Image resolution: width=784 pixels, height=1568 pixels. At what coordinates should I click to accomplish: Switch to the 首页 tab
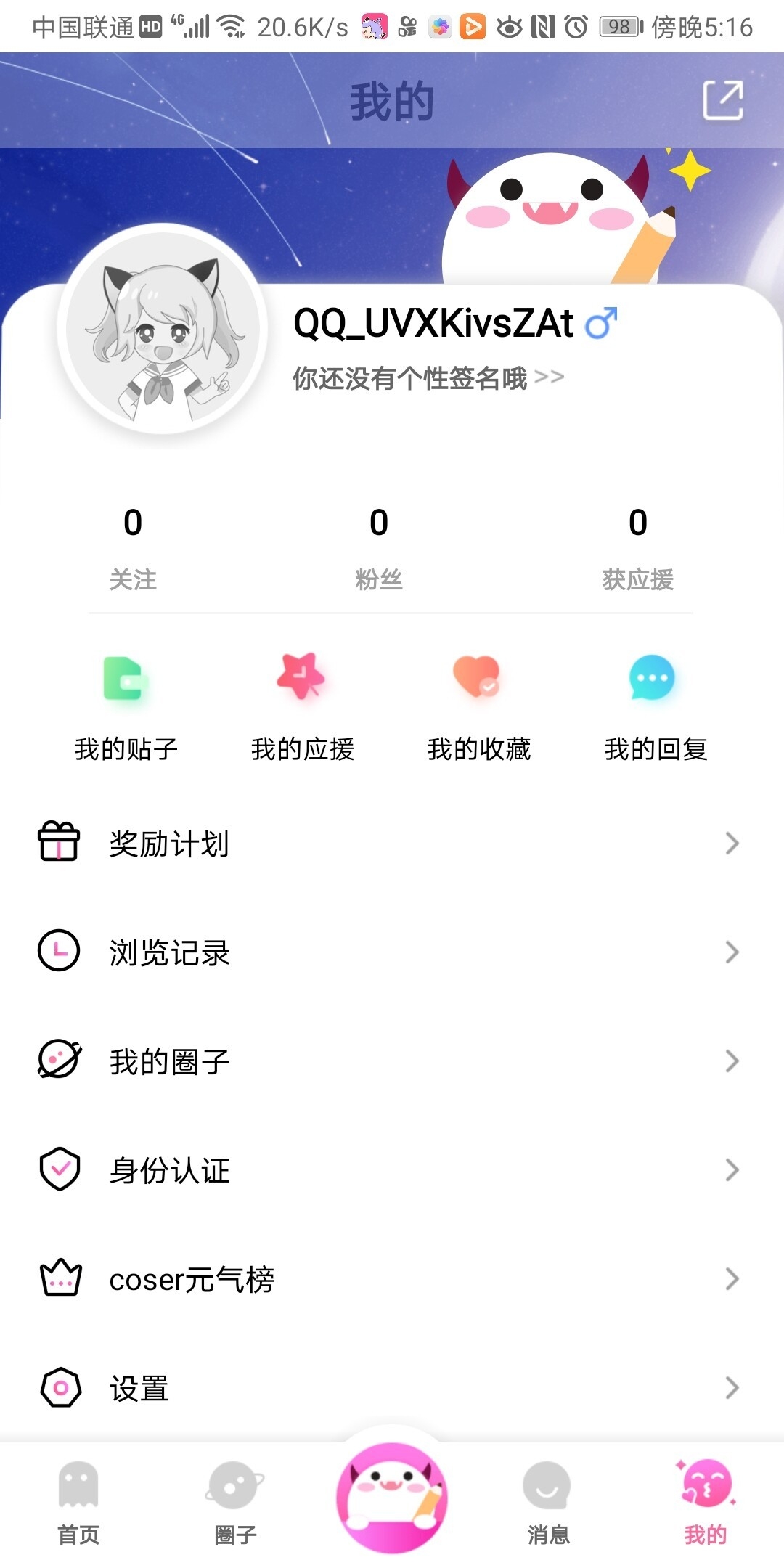(x=78, y=1503)
